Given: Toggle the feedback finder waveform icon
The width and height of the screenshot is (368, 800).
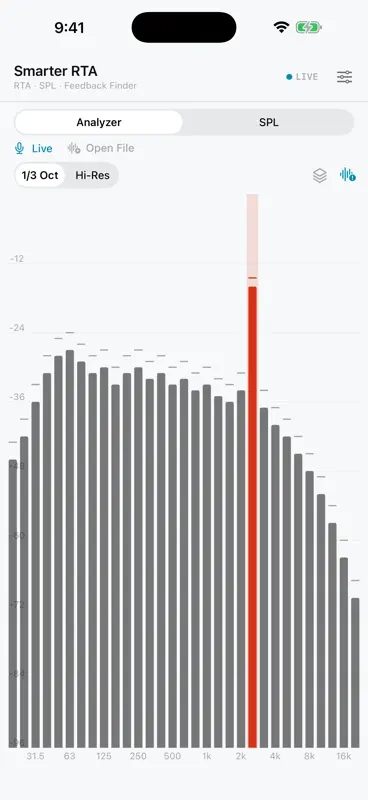Looking at the screenshot, I should point(348,175).
